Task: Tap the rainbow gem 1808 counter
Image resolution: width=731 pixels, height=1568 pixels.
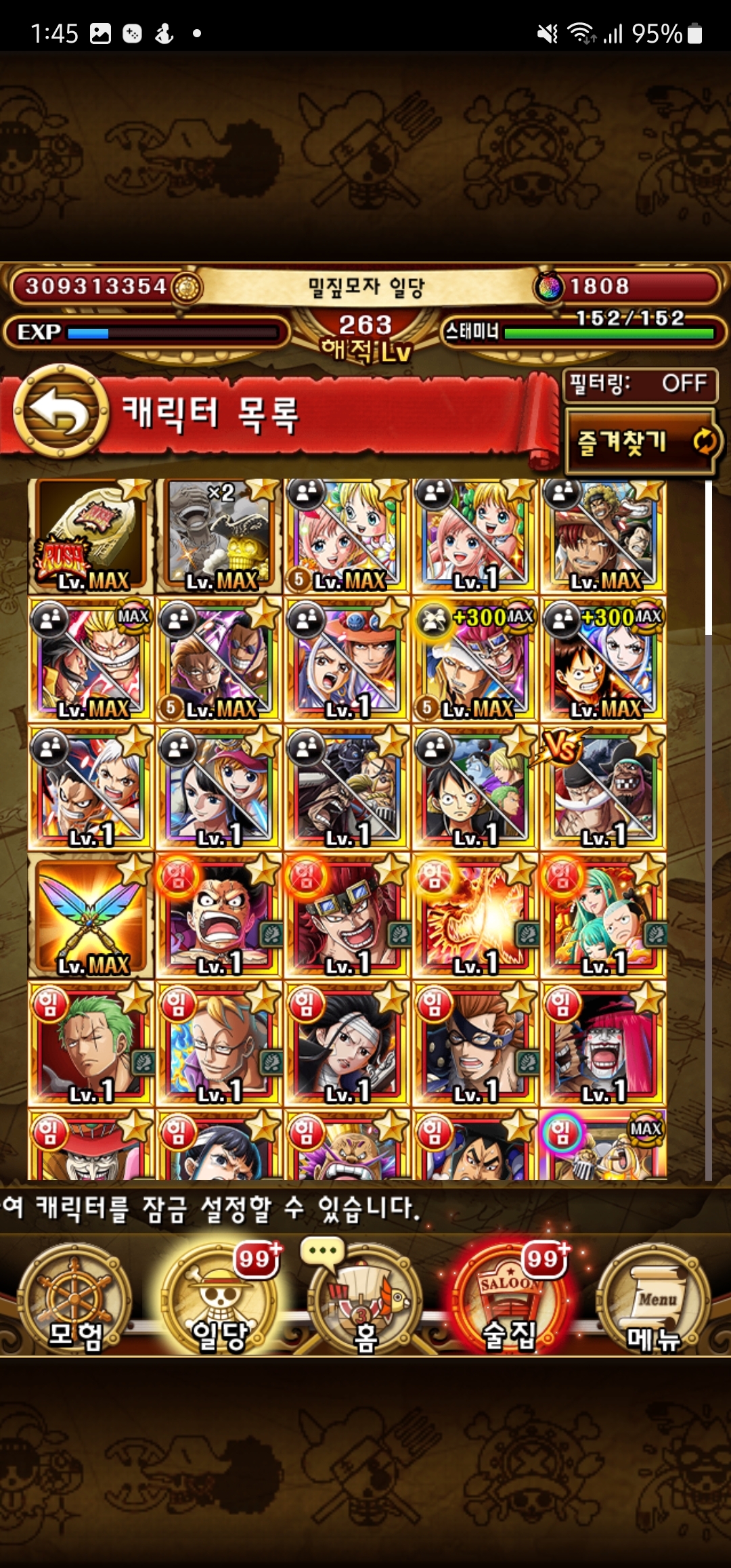Action: click(x=626, y=286)
